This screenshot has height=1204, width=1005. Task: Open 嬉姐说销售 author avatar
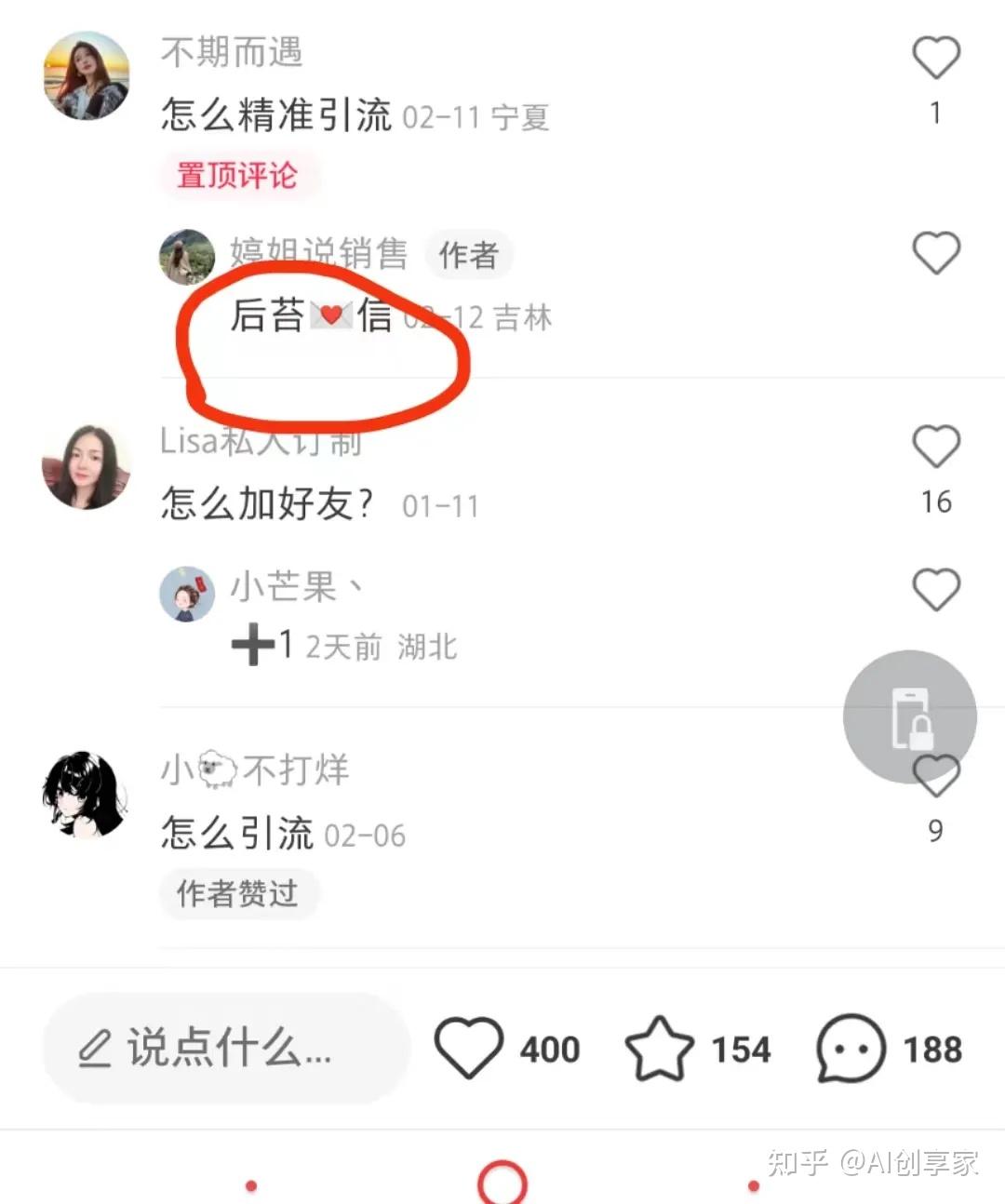(x=187, y=257)
